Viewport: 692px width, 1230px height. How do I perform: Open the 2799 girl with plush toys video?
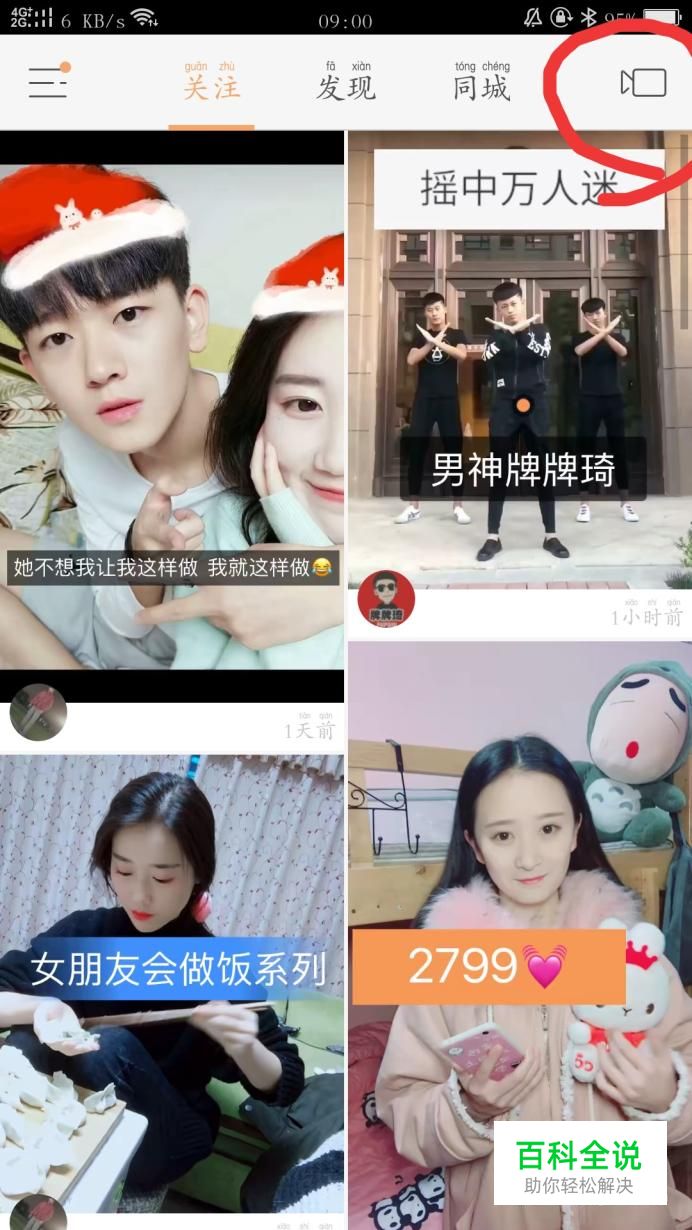519,935
